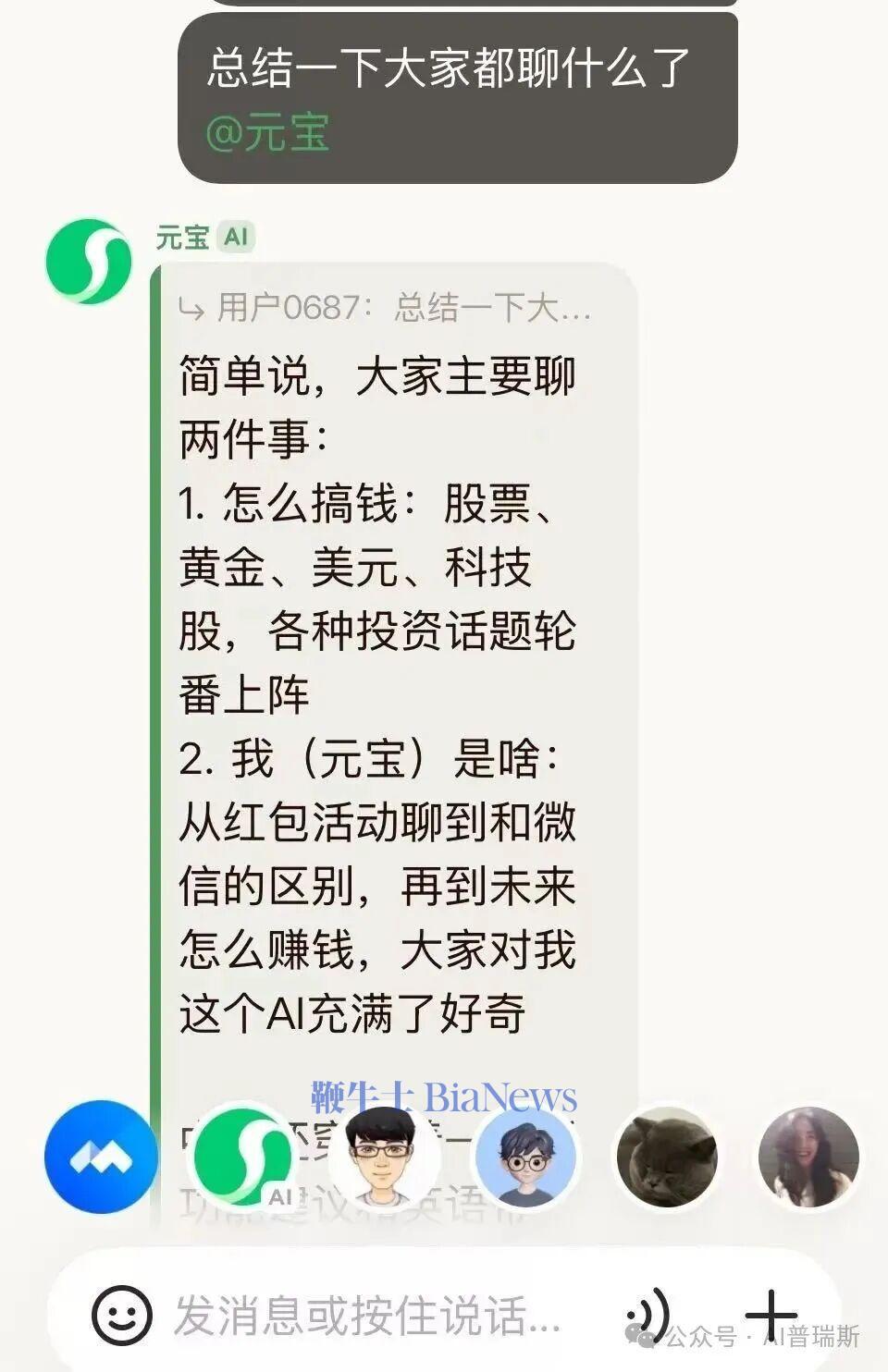Choose the gray cat avatar
Image resolution: width=888 pixels, height=1372 pixels.
[x=666, y=1157]
